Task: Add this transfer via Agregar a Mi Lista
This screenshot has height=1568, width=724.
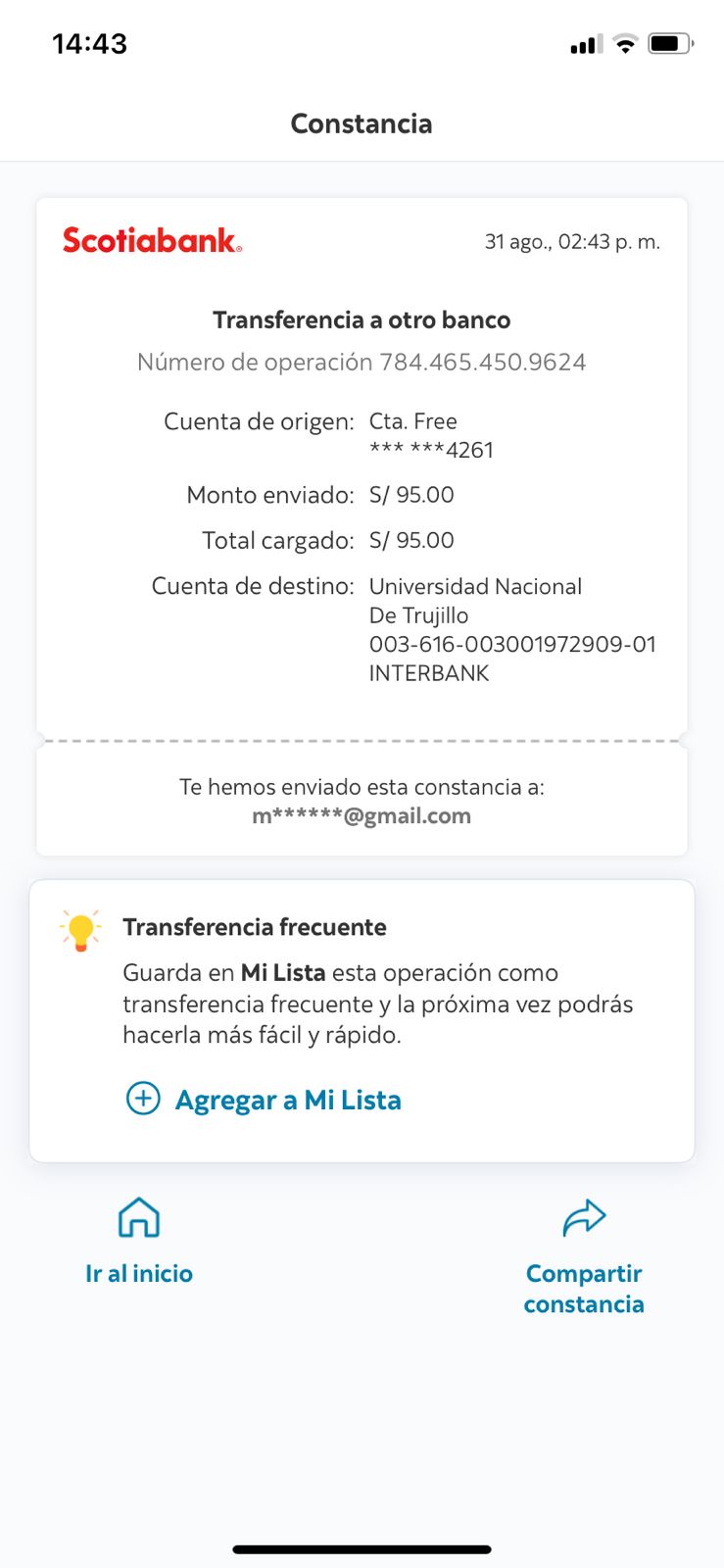Action: [265, 1100]
